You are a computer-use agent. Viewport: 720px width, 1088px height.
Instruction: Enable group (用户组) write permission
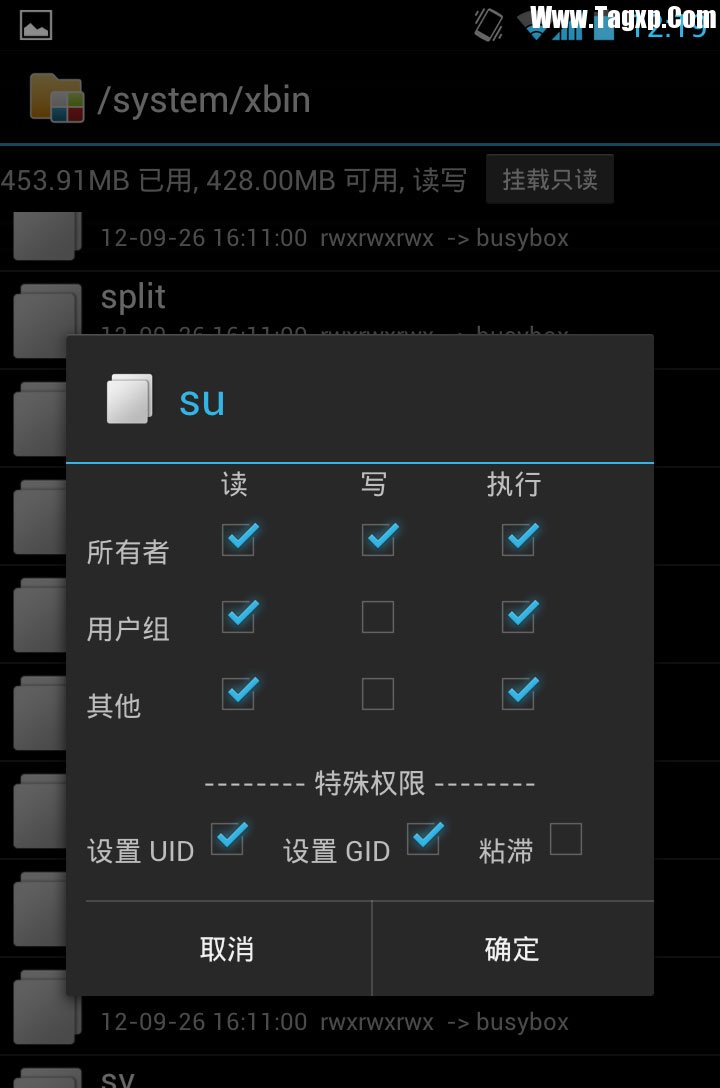[378, 617]
